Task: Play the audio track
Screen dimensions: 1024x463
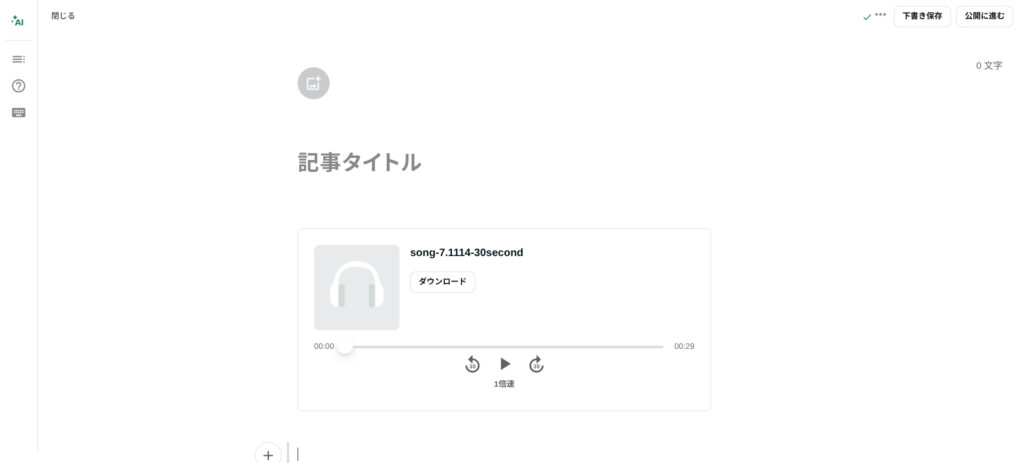Action: 505,364
